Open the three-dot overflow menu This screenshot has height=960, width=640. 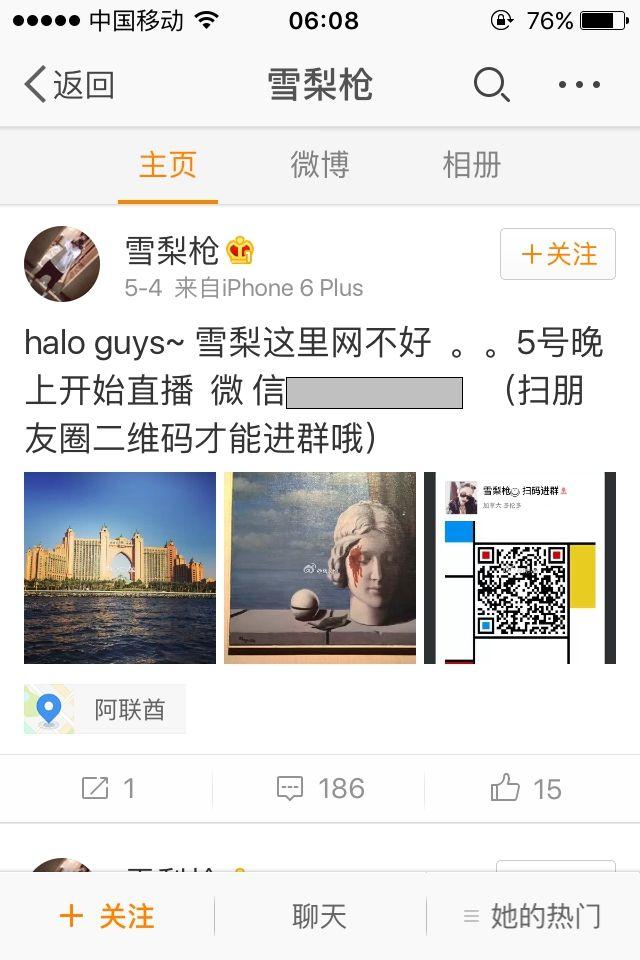tap(579, 85)
